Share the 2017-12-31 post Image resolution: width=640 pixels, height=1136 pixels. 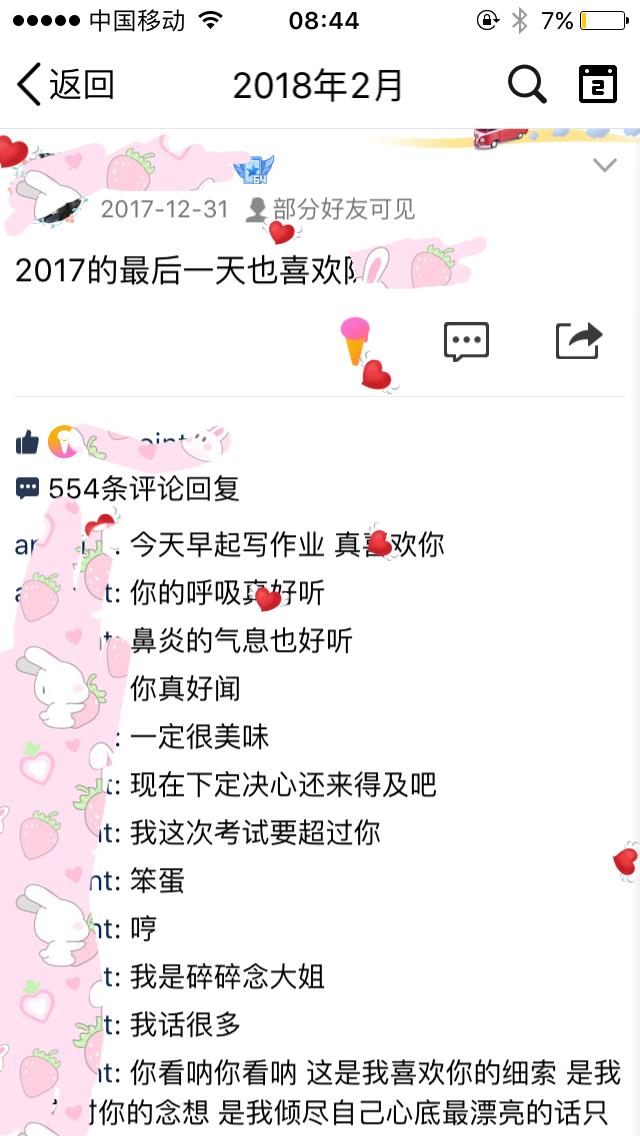(579, 341)
